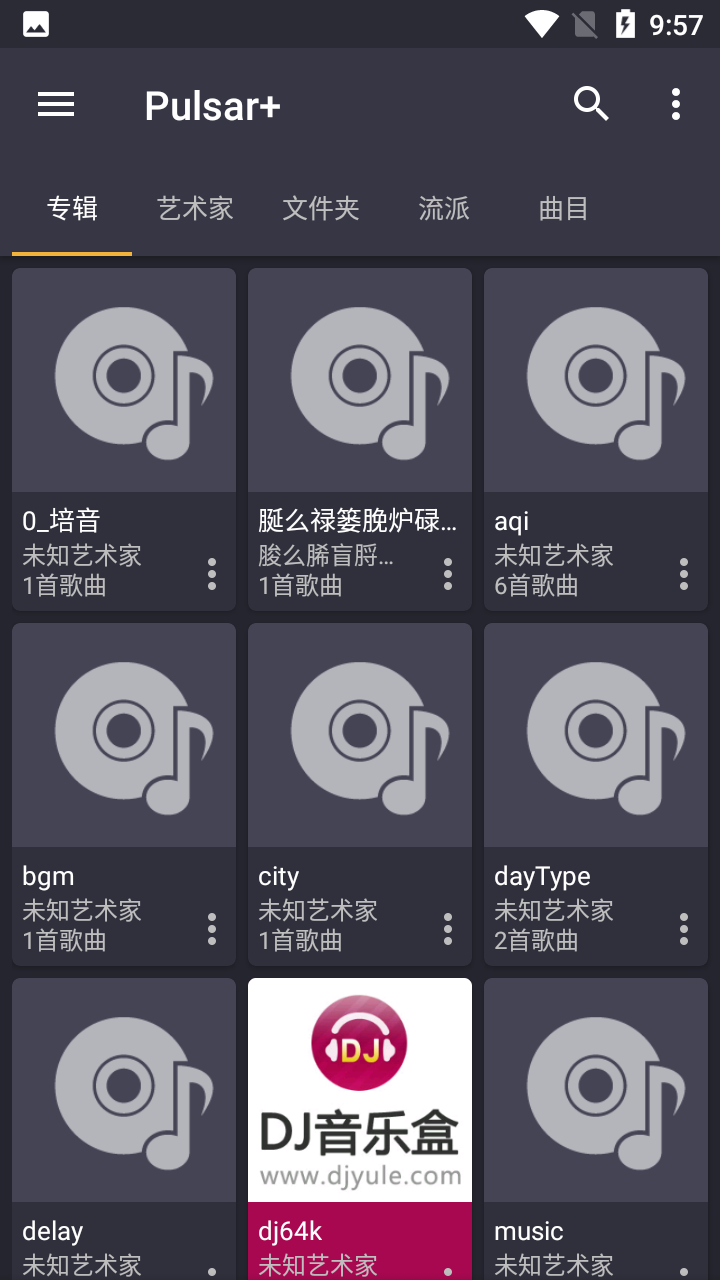Open the dj64k album
This screenshot has width=720, height=1280.
tap(360, 1090)
